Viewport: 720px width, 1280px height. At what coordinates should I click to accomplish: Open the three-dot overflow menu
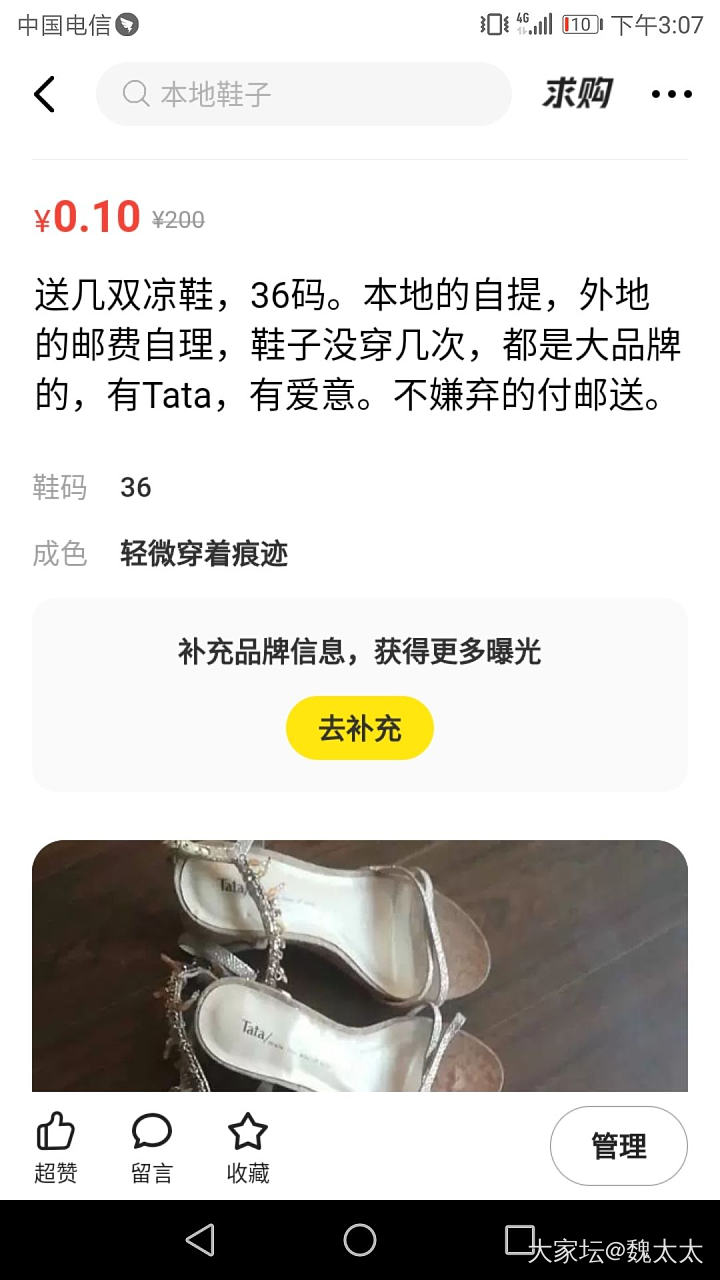(671, 94)
